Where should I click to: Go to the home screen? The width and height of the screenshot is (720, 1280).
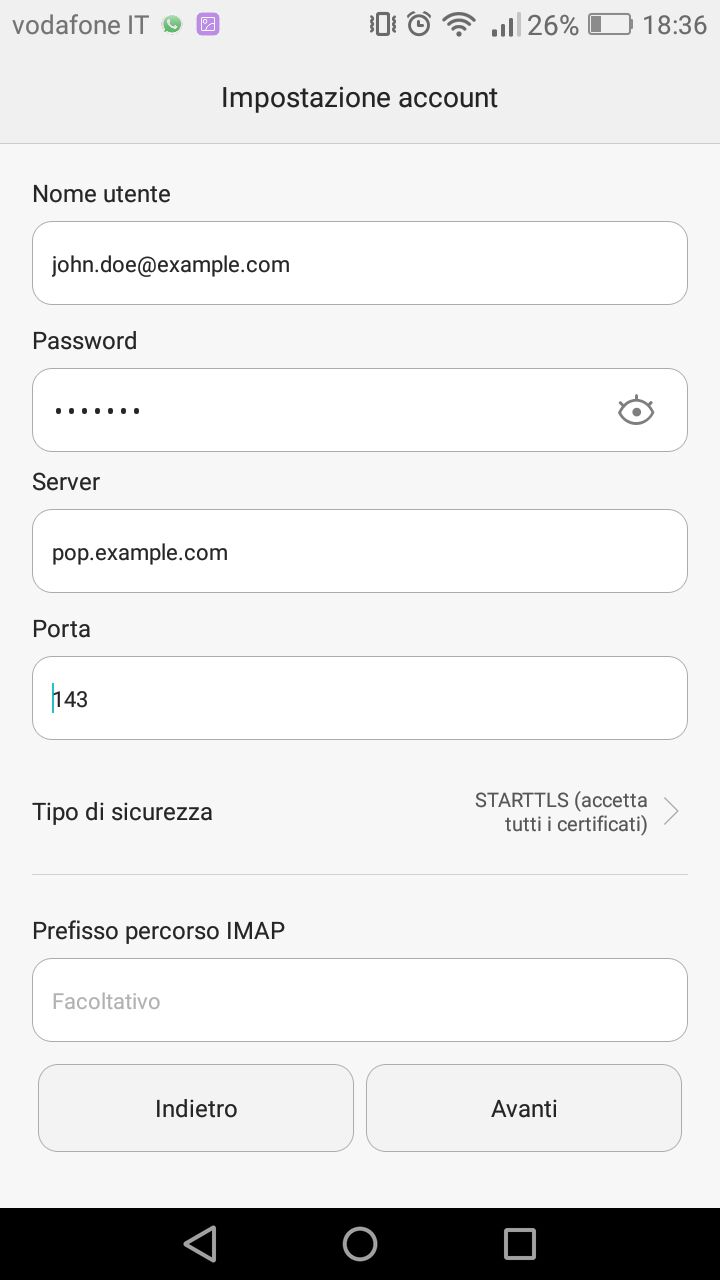pyautogui.click(x=360, y=1244)
